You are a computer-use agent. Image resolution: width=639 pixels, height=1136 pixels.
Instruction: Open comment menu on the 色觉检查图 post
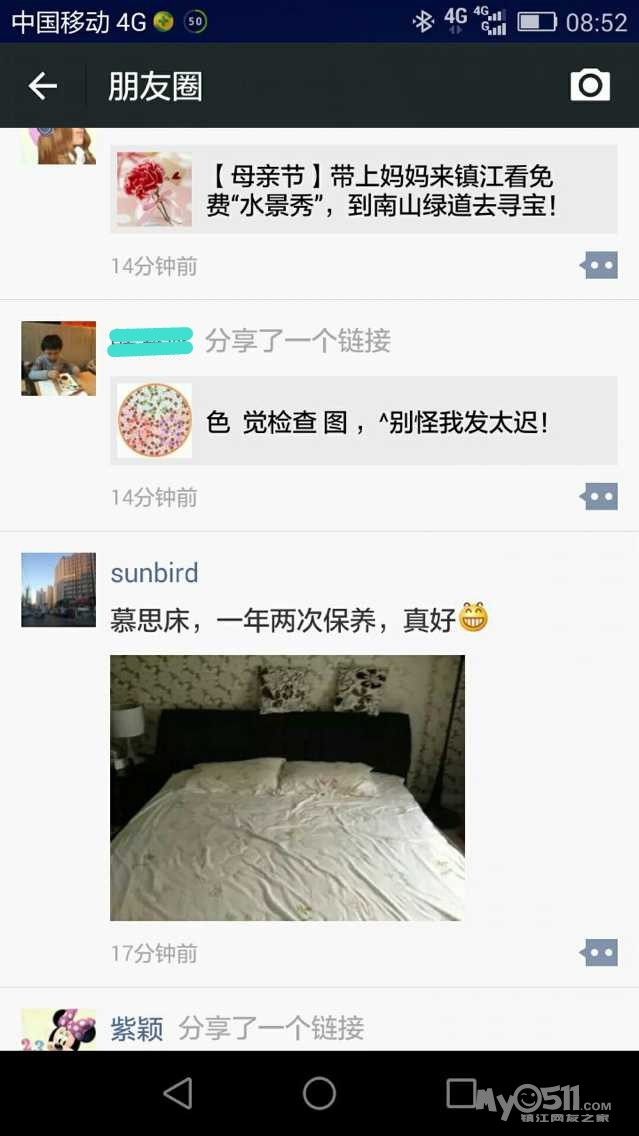pos(599,496)
